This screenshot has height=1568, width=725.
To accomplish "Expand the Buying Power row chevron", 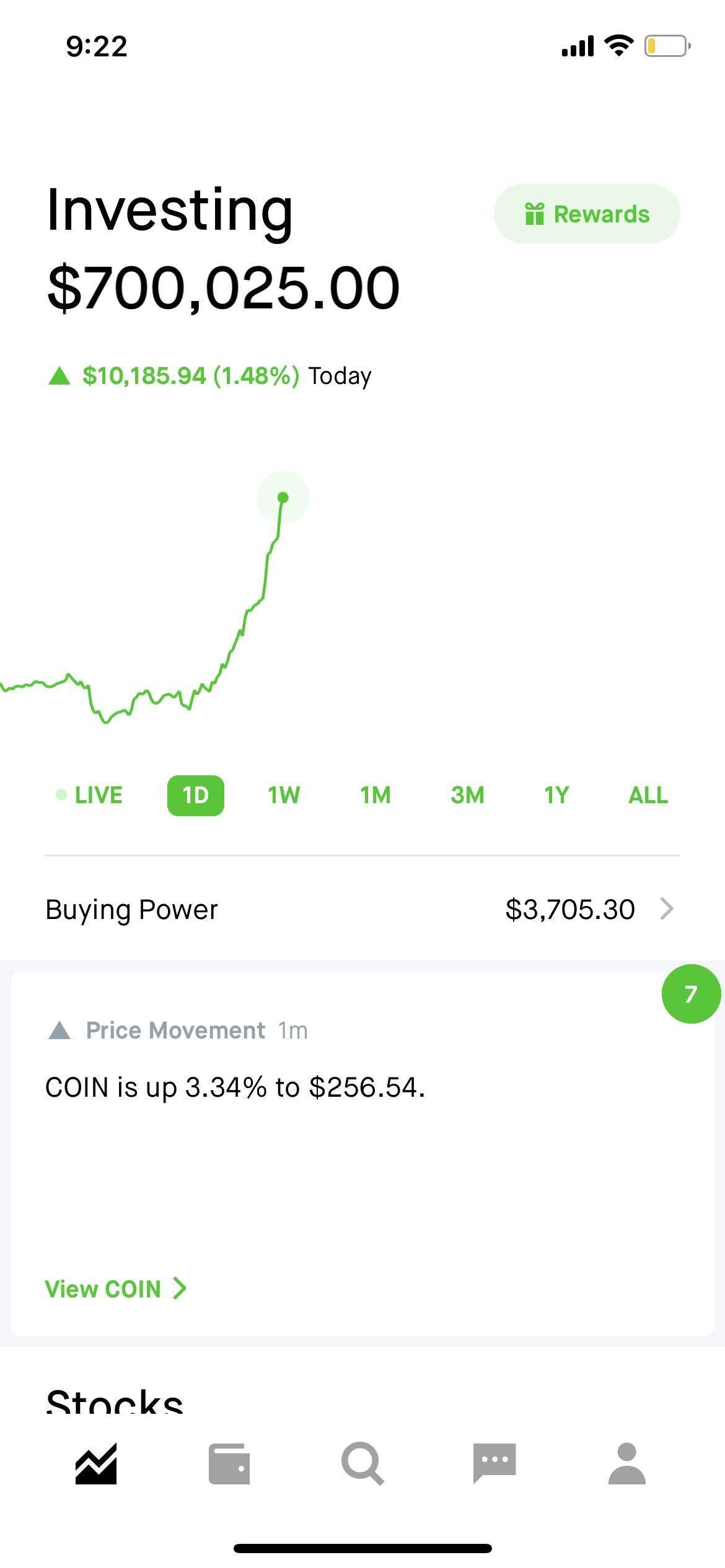I will [667, 909].
